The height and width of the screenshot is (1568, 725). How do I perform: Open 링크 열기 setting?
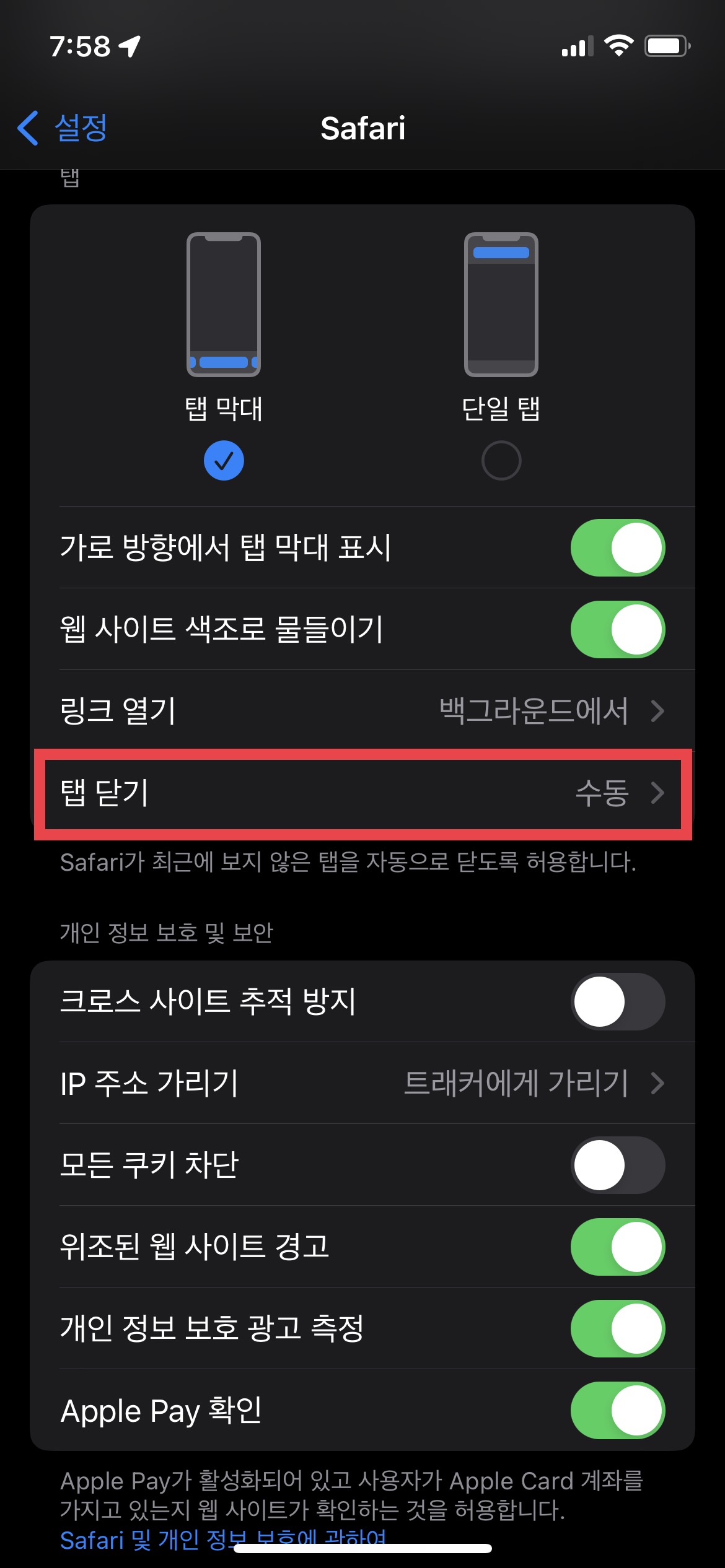(x=362, y=711)
